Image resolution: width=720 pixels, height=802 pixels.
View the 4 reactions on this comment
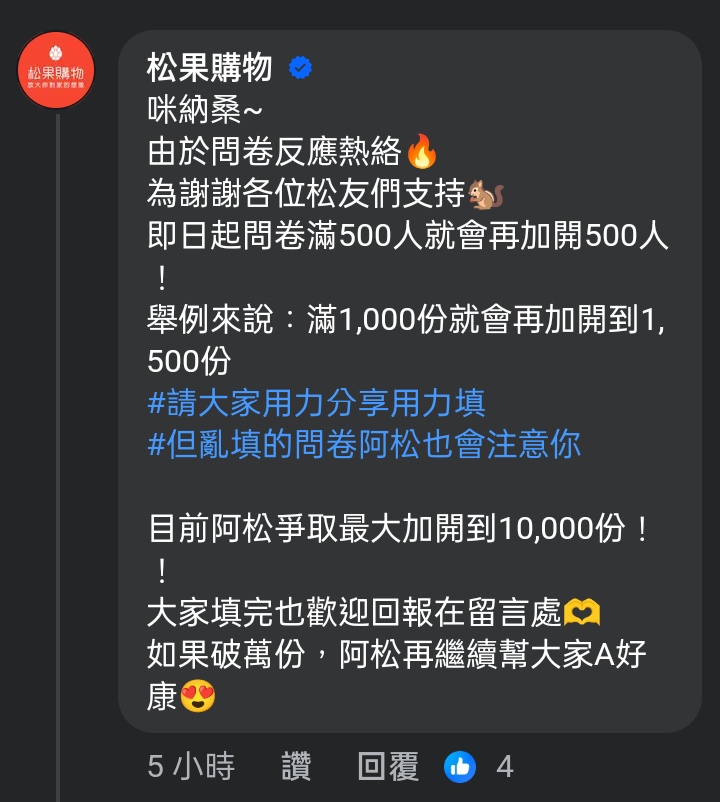(x=478, y=767)
